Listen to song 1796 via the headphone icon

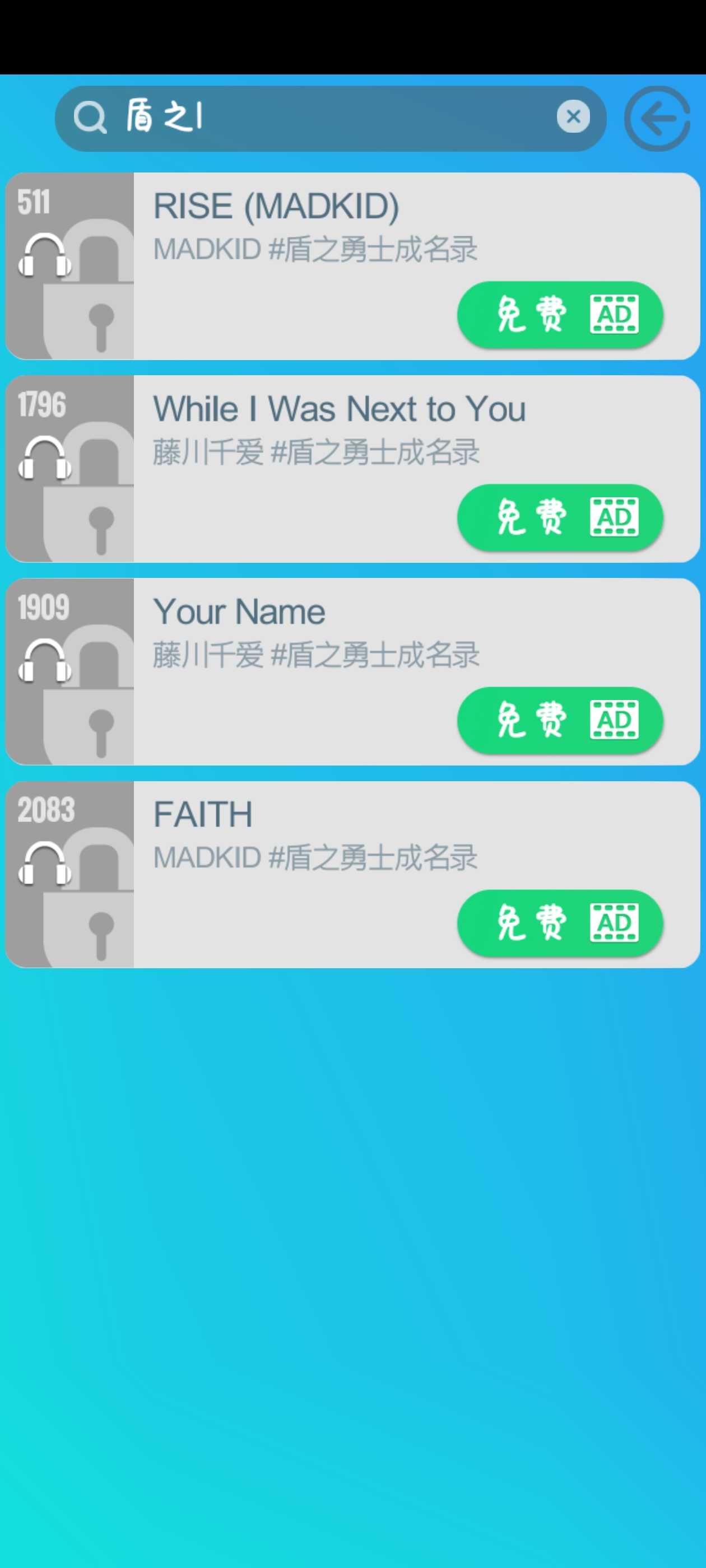[44, 458]
